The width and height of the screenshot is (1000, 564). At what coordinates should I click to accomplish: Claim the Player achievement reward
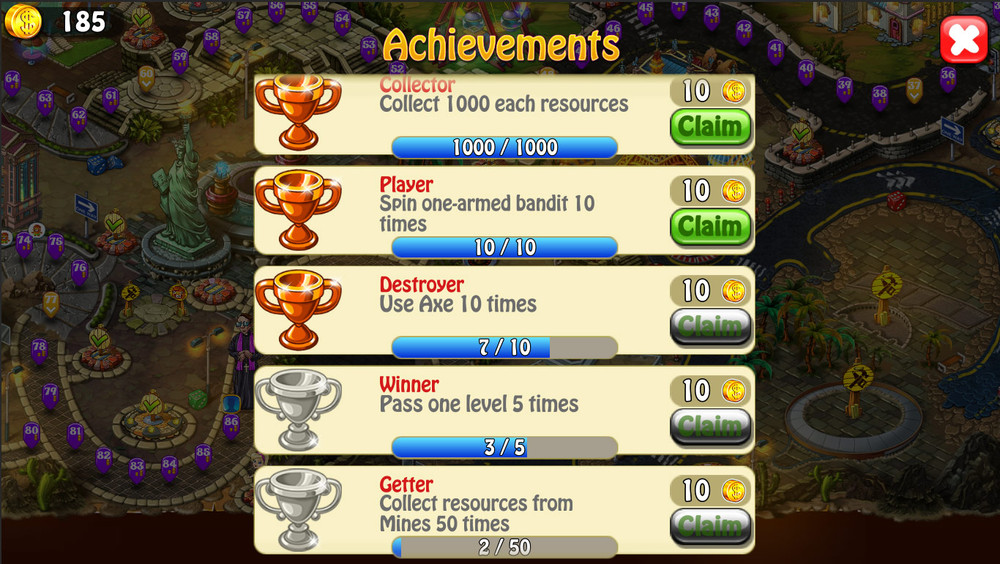[710, 227]
